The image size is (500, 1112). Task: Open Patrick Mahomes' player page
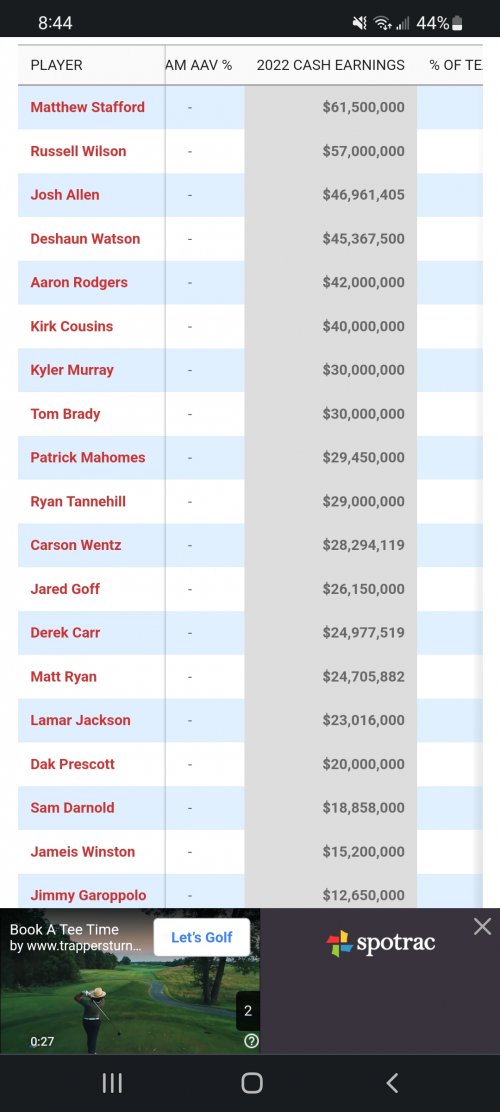pos(87,457)
